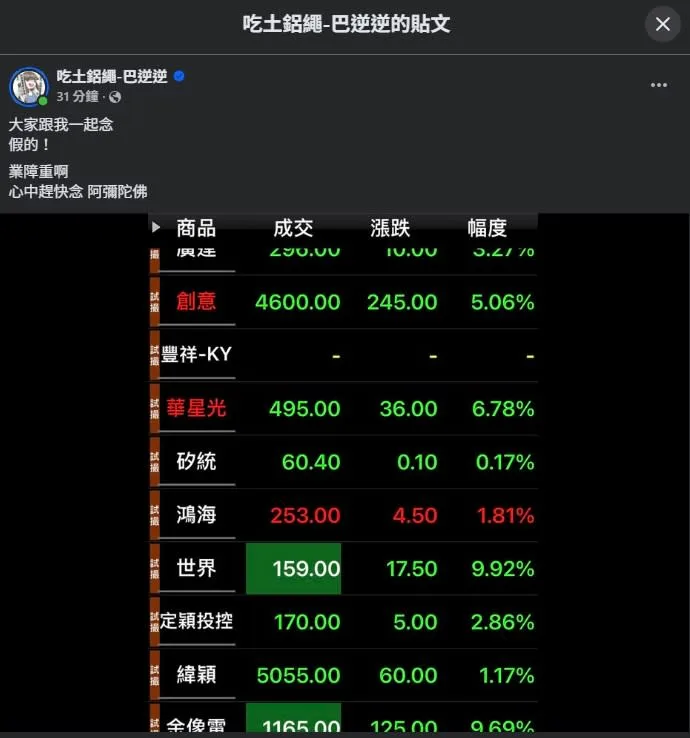Open the post's three-dot options menu

click(658, 85)
